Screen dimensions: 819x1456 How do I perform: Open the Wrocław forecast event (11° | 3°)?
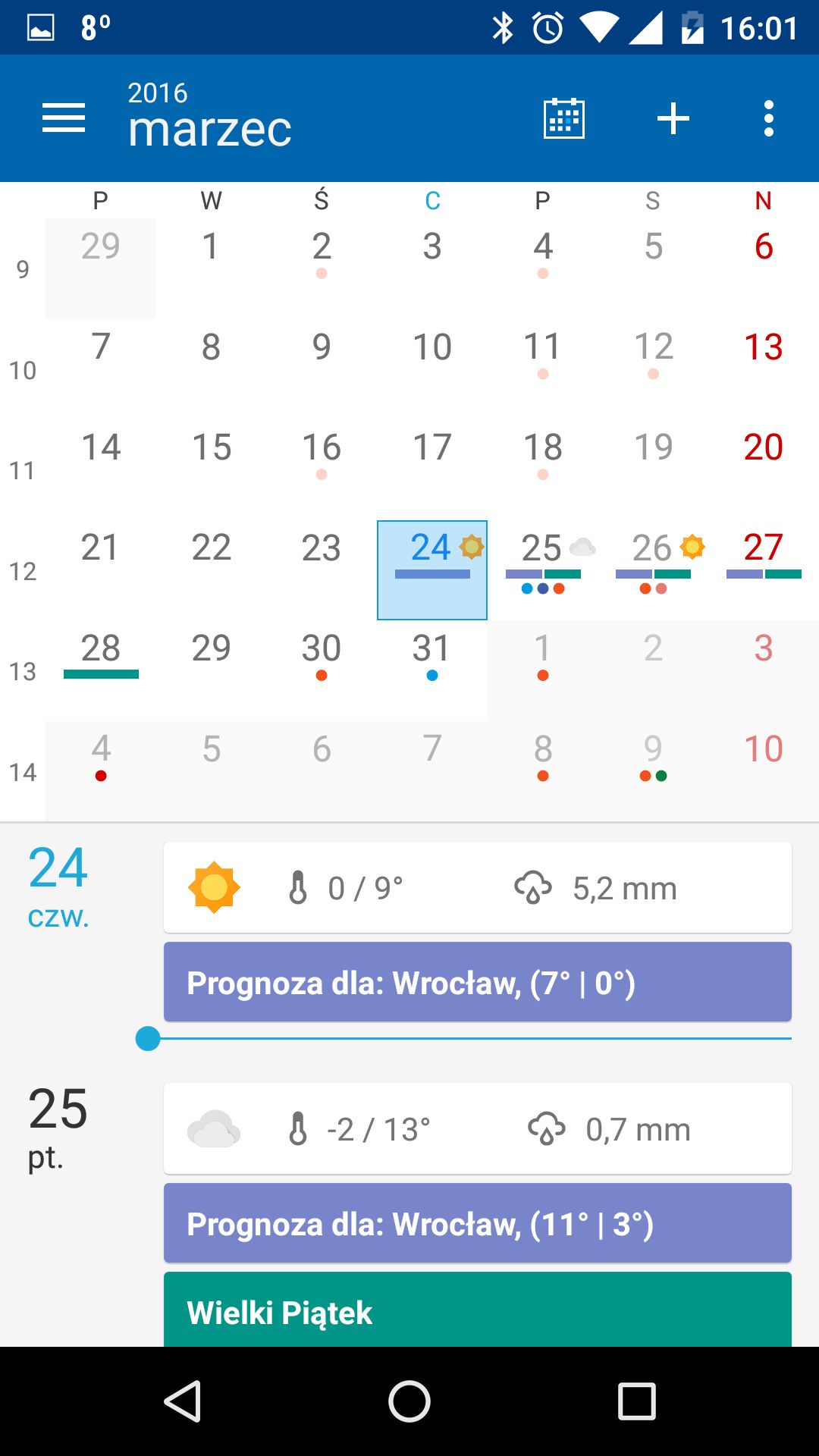pyautogui.click(x=478, y=1223)
